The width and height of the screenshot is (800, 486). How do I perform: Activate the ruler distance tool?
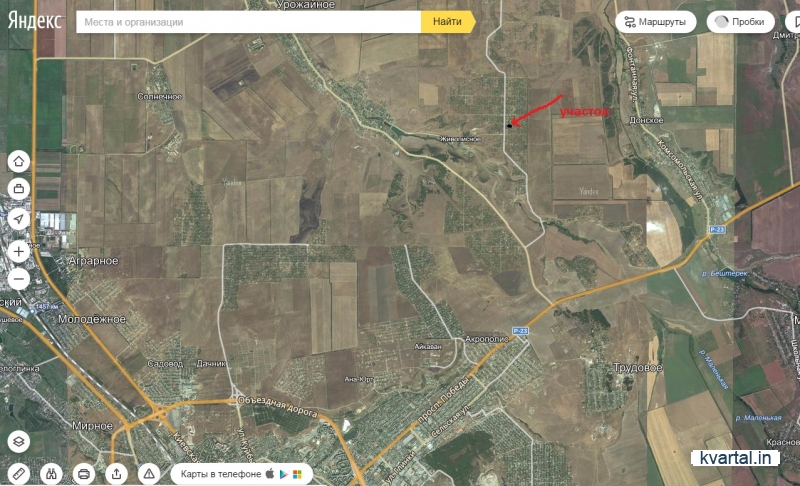[x=18, y=473]
